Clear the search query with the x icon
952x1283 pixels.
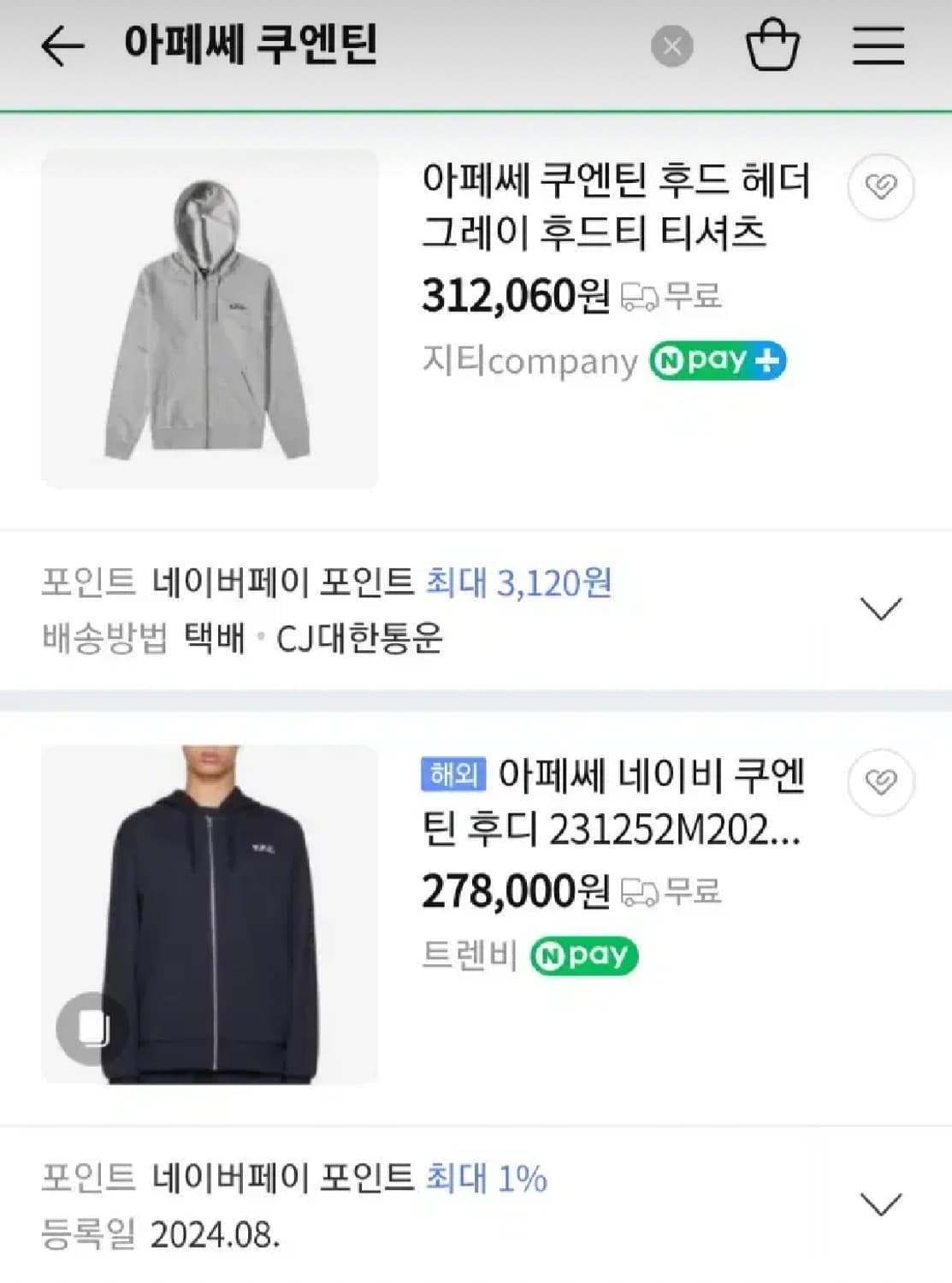(673, 47)
